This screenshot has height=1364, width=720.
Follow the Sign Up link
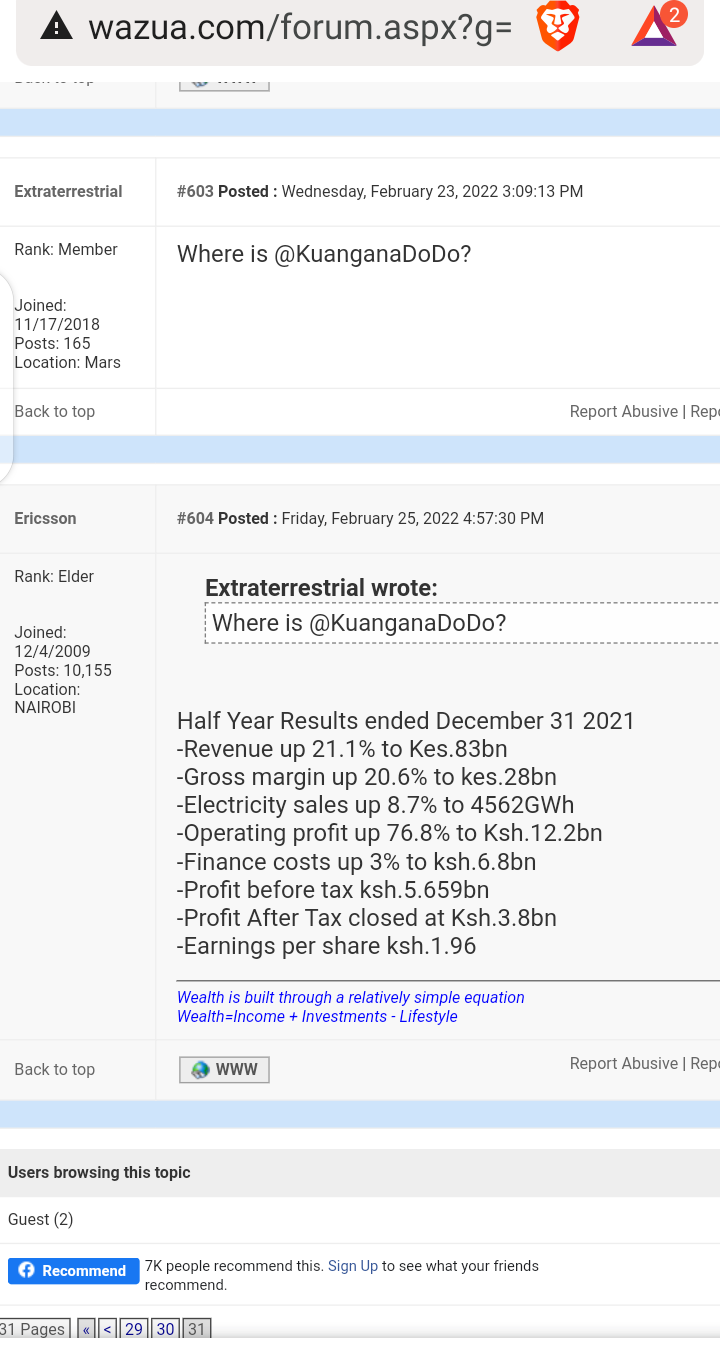click(x=353, y=1266)
